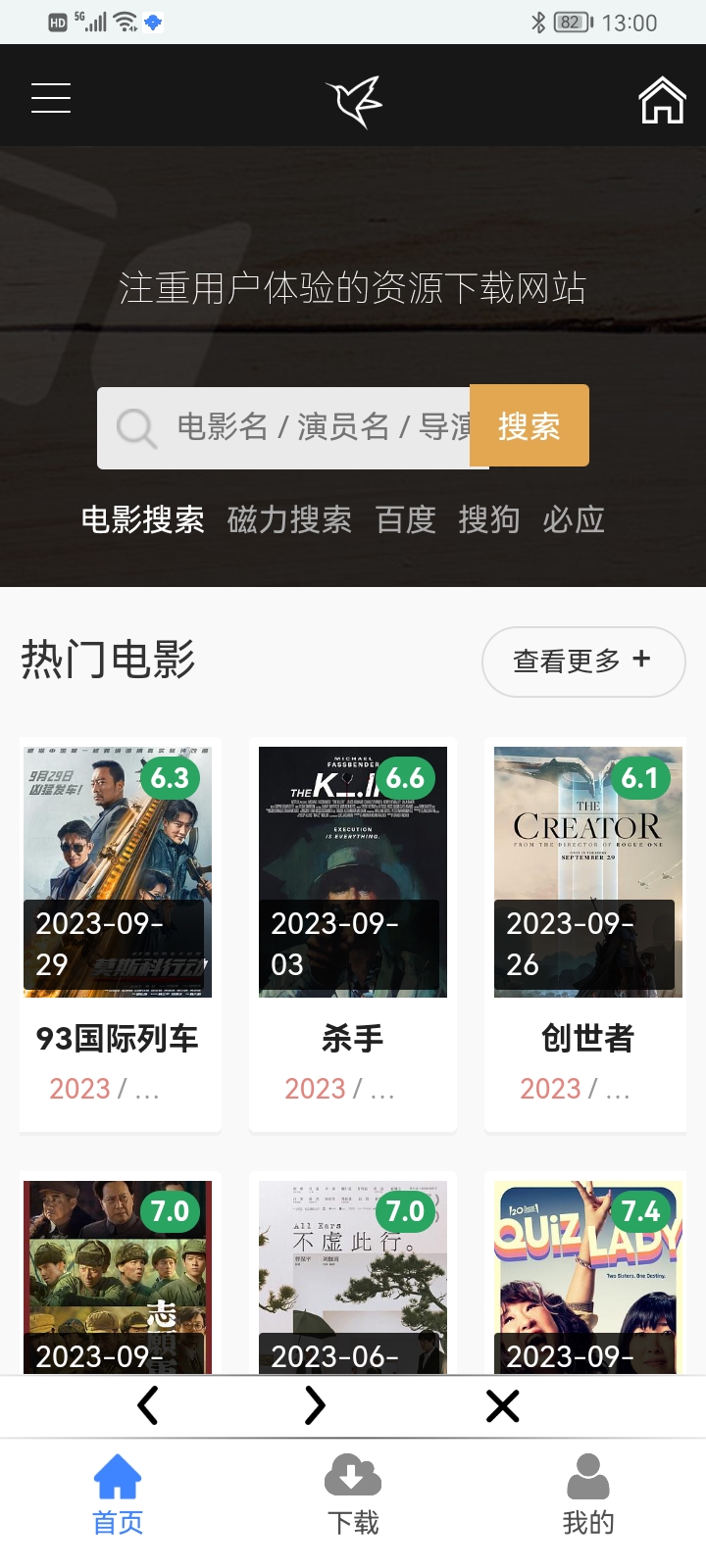This screenshot has height=1568, width=706.
Task: Select the 首页 home icon in bottom bar
Action: [117, 1476]
